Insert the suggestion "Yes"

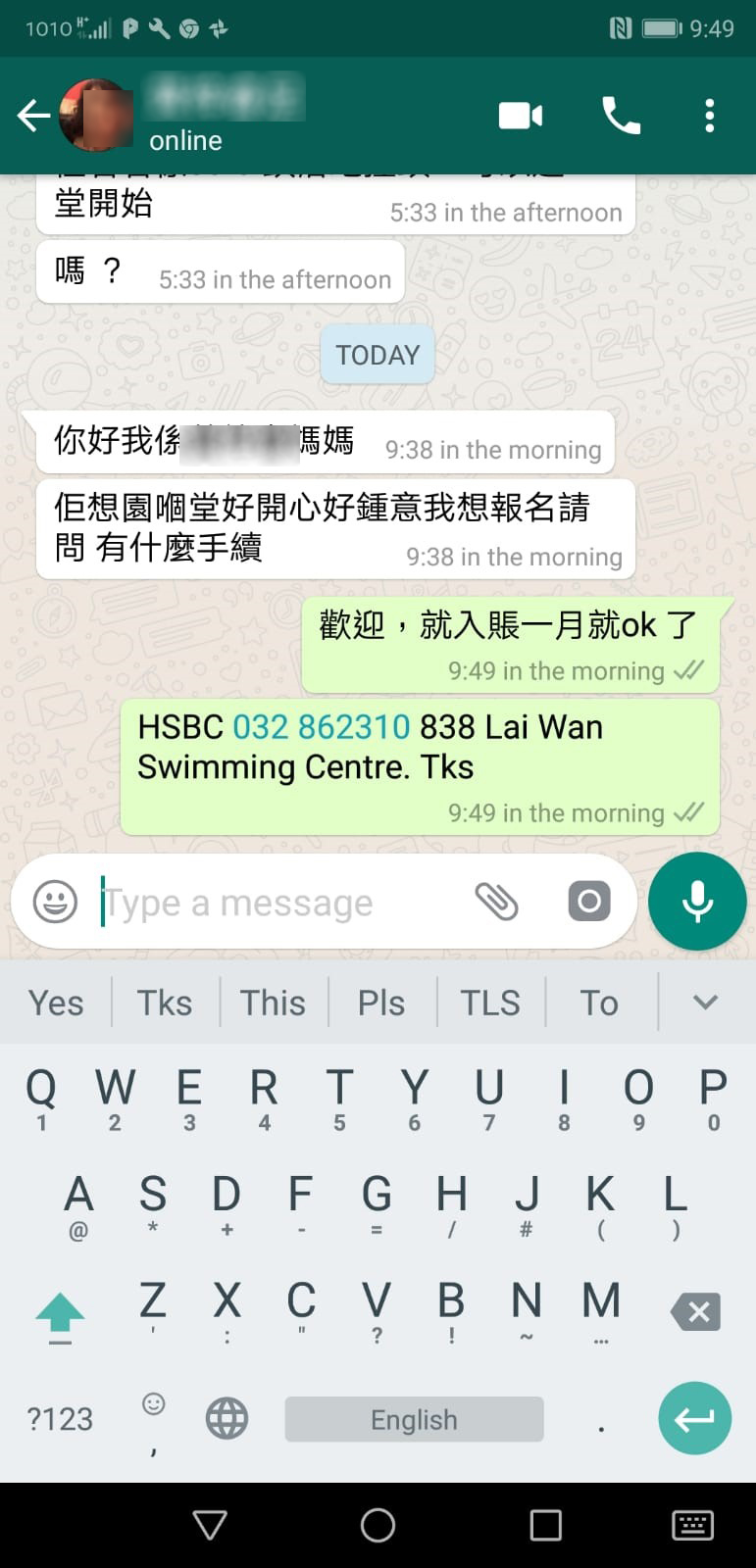point(56,1003)
